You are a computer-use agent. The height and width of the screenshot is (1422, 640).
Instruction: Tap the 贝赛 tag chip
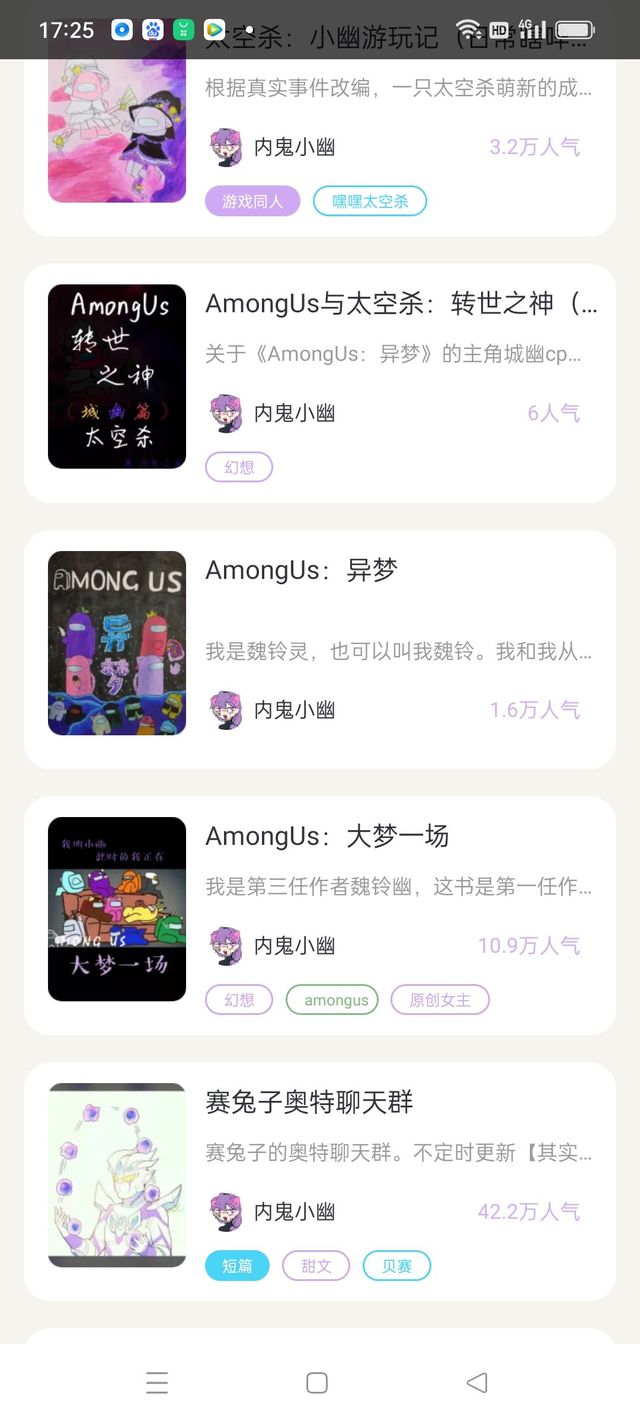click(x=397, y=1265)
